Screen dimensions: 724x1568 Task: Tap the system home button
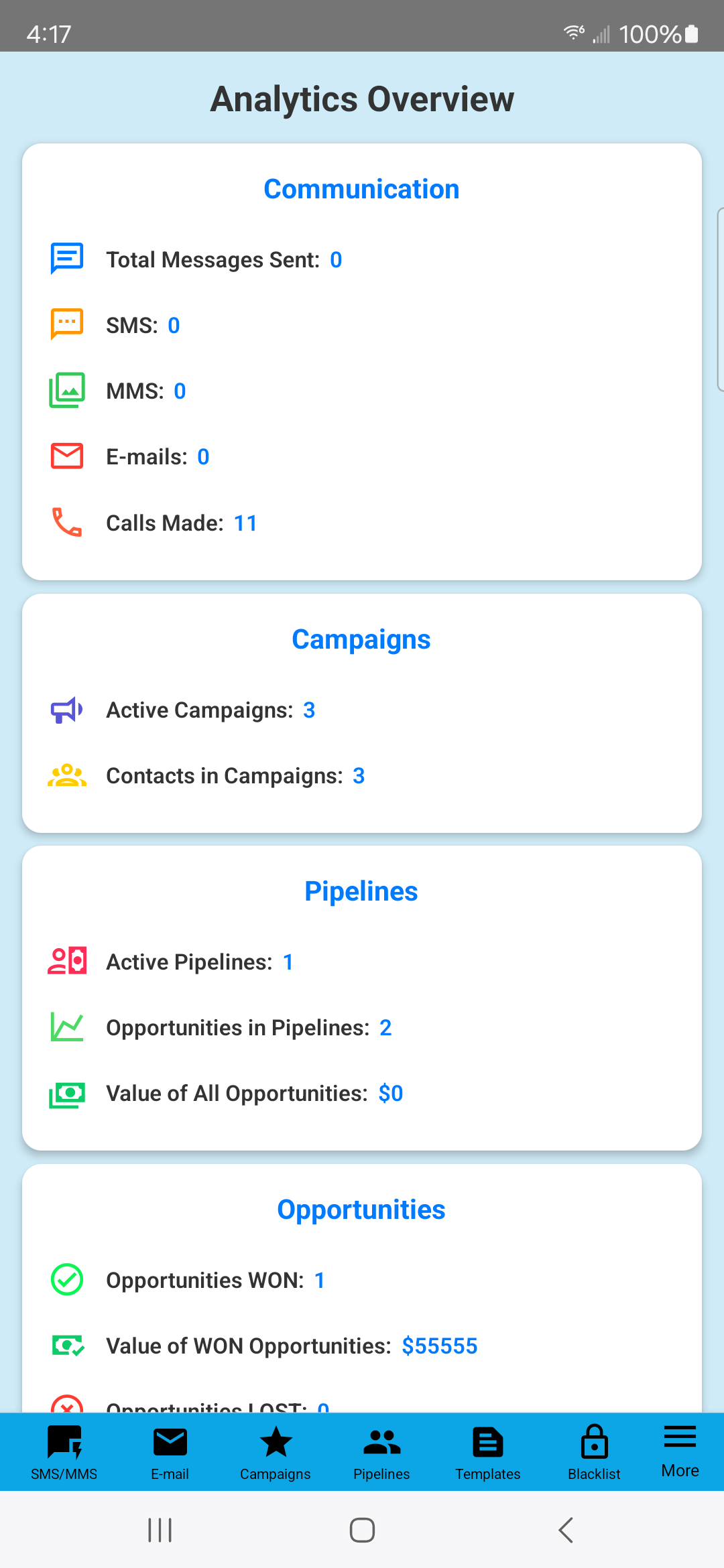coord(362,1530)
